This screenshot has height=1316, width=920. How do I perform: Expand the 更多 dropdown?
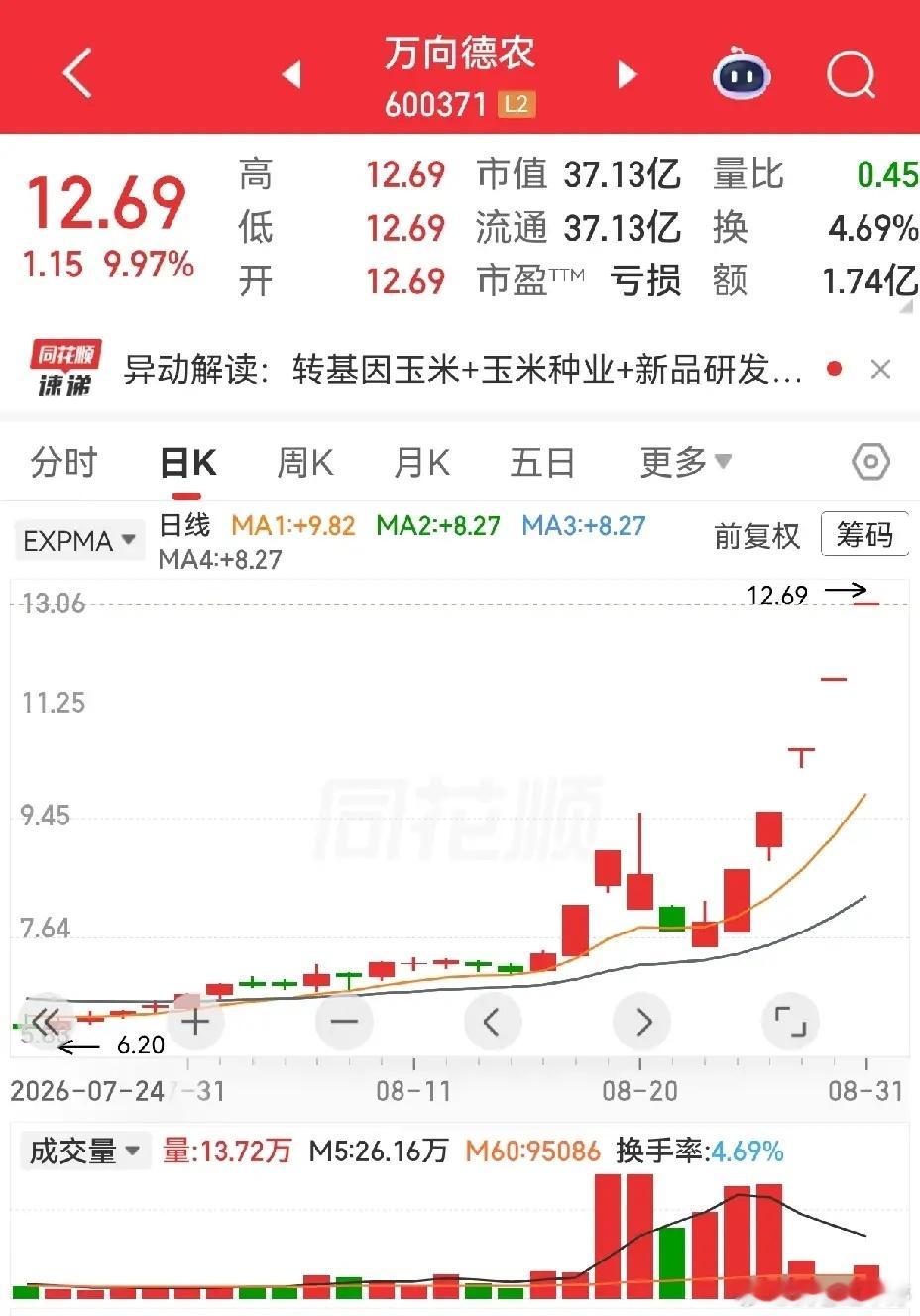pos(685,462)
